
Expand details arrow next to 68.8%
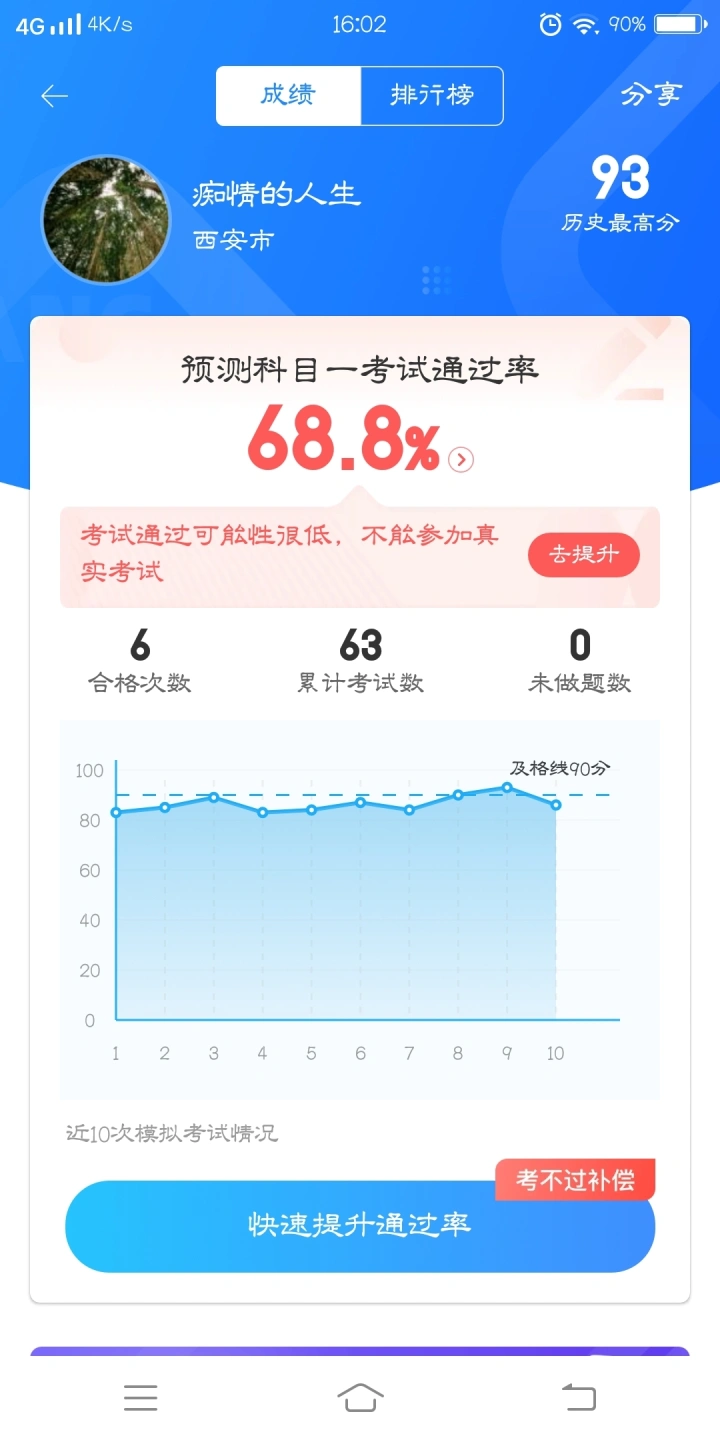(x=461, y=460)
